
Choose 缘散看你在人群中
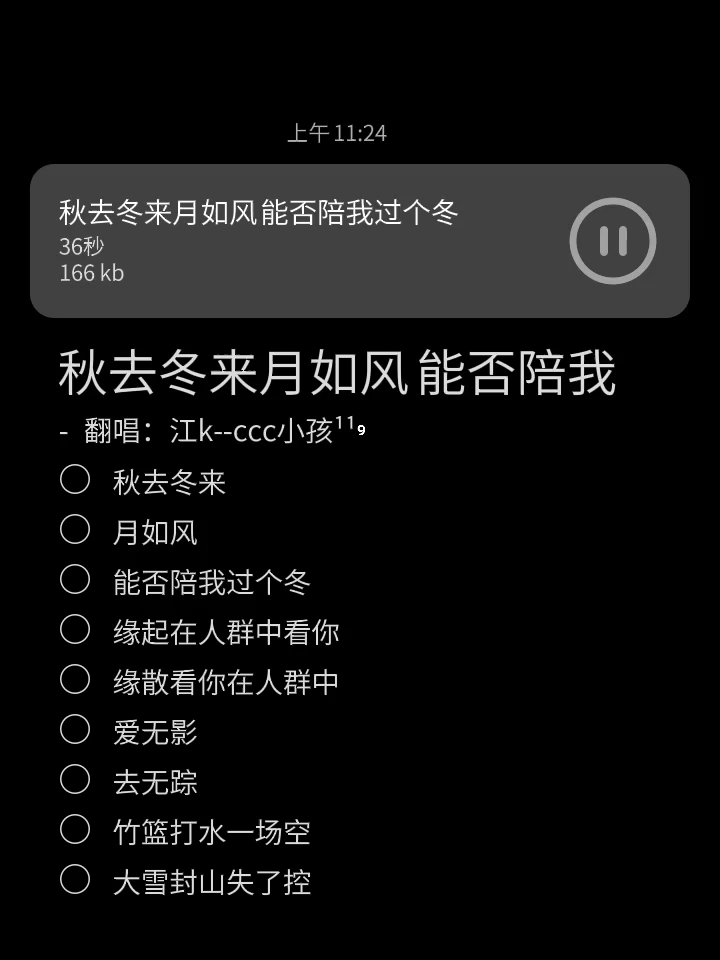tap(75, 680)
